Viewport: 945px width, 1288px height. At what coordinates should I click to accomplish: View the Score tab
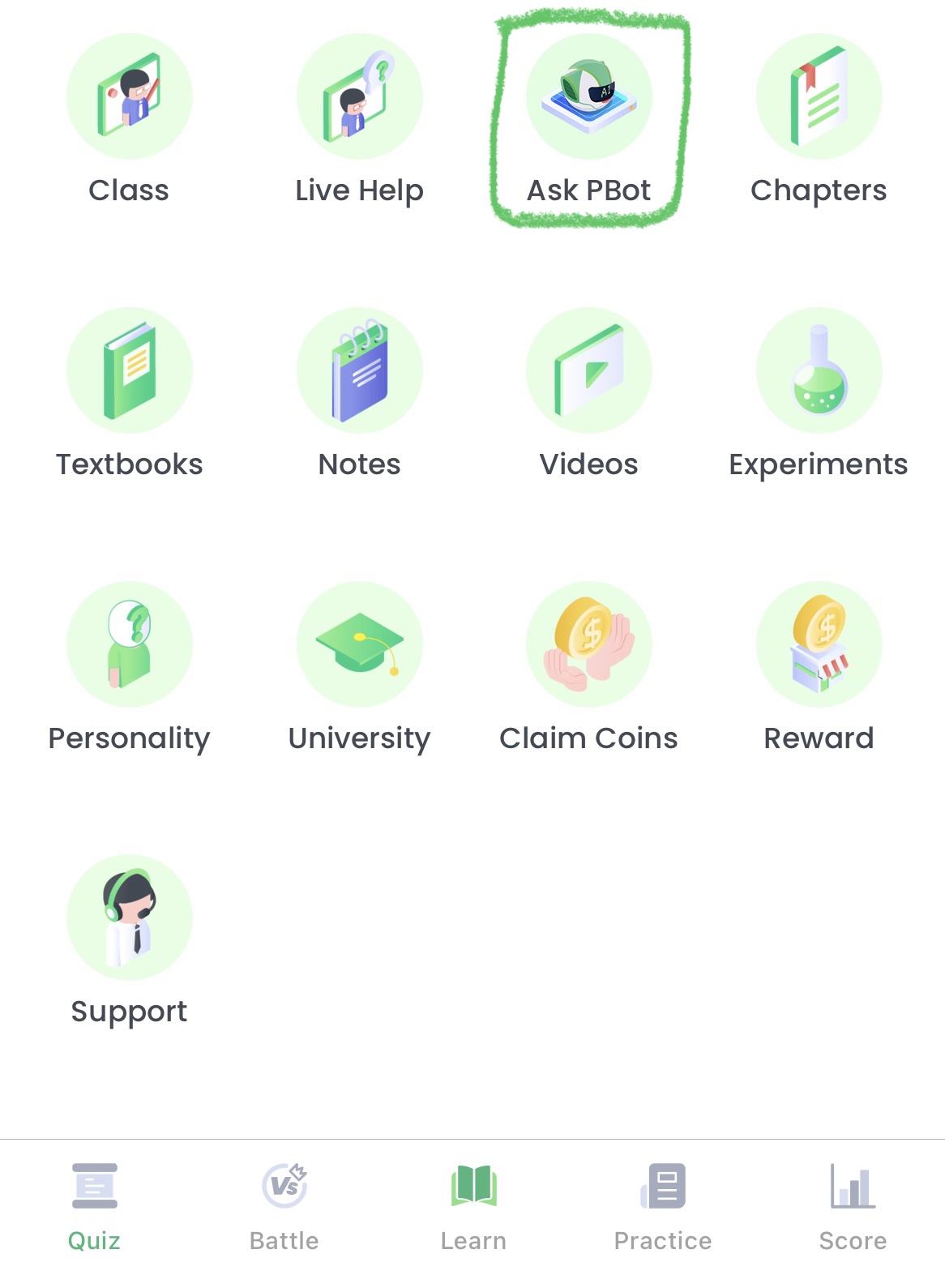(x=851, y=1208)
